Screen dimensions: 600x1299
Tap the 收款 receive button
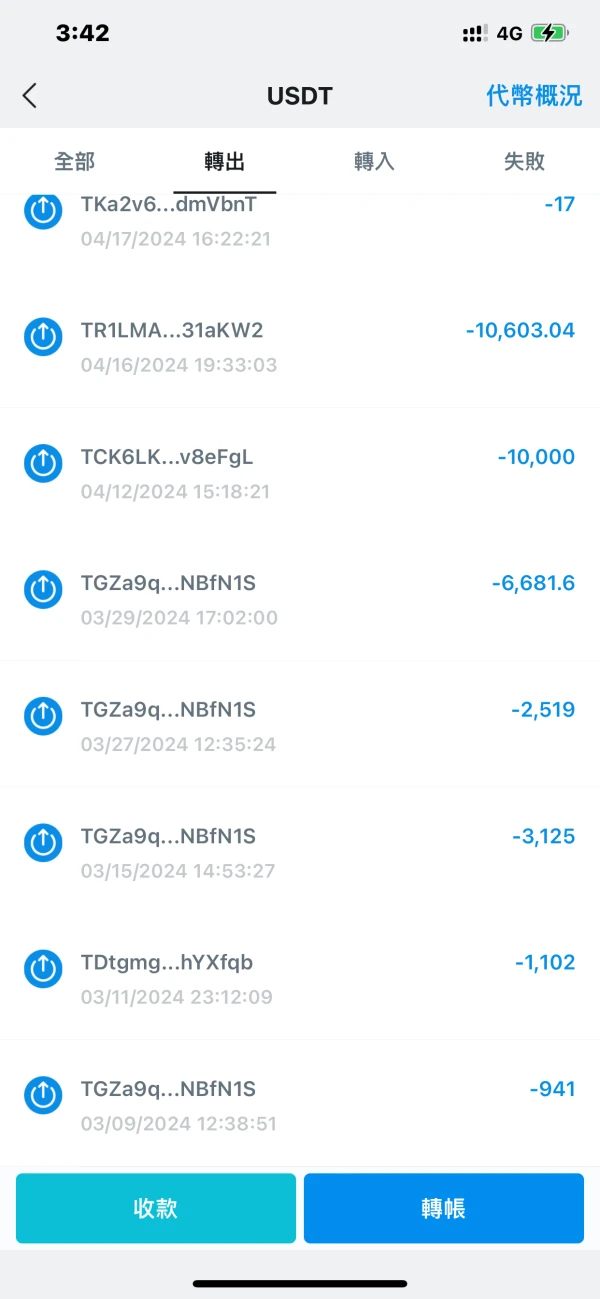pos(156,1208)
